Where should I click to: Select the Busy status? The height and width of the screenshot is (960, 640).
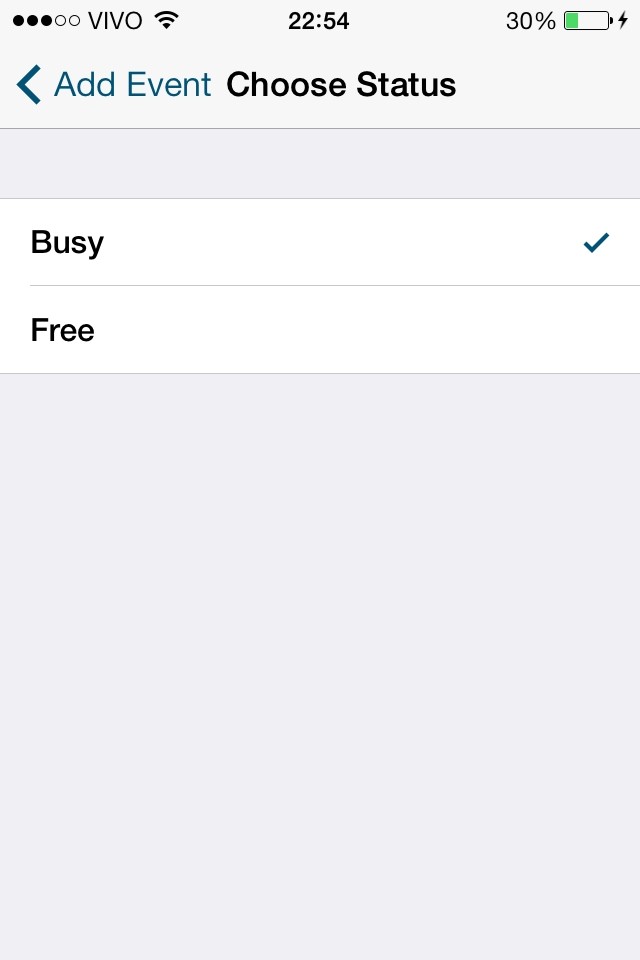click(320, 242)
